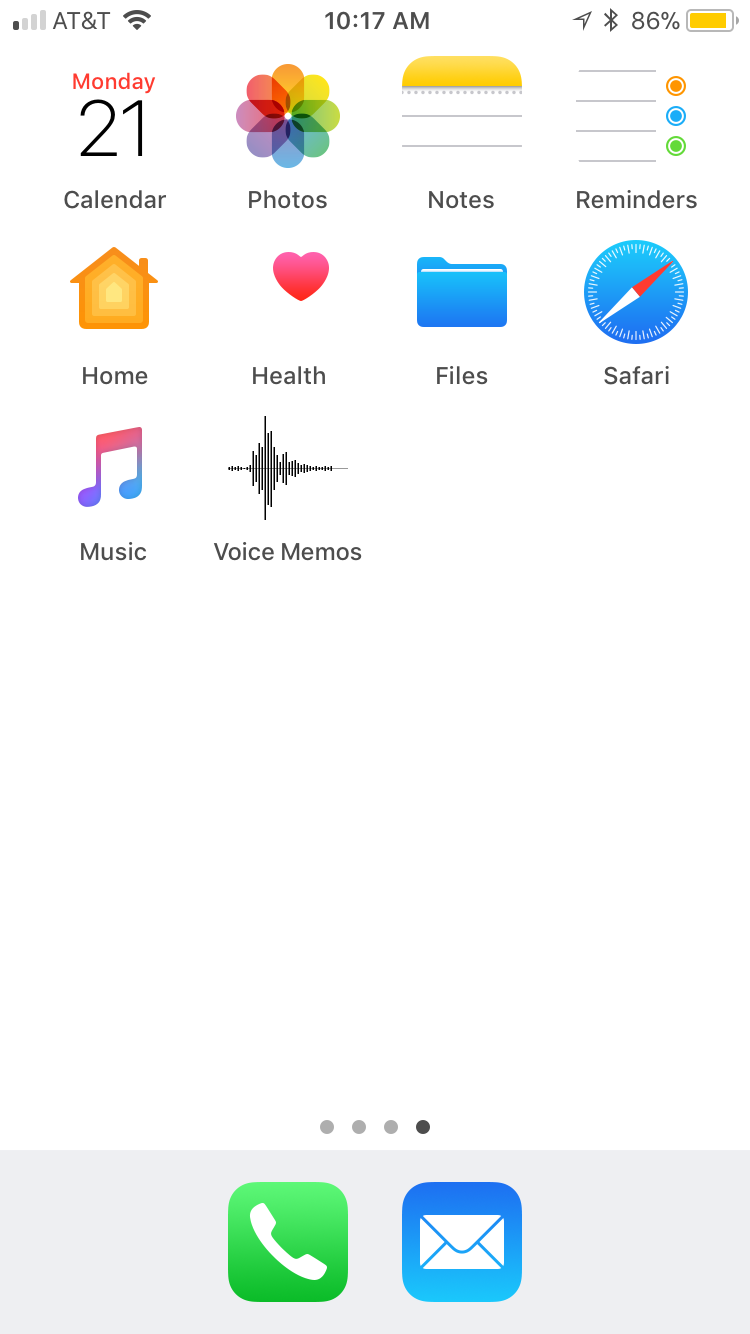Launch the Safari browser

(635, 291)
